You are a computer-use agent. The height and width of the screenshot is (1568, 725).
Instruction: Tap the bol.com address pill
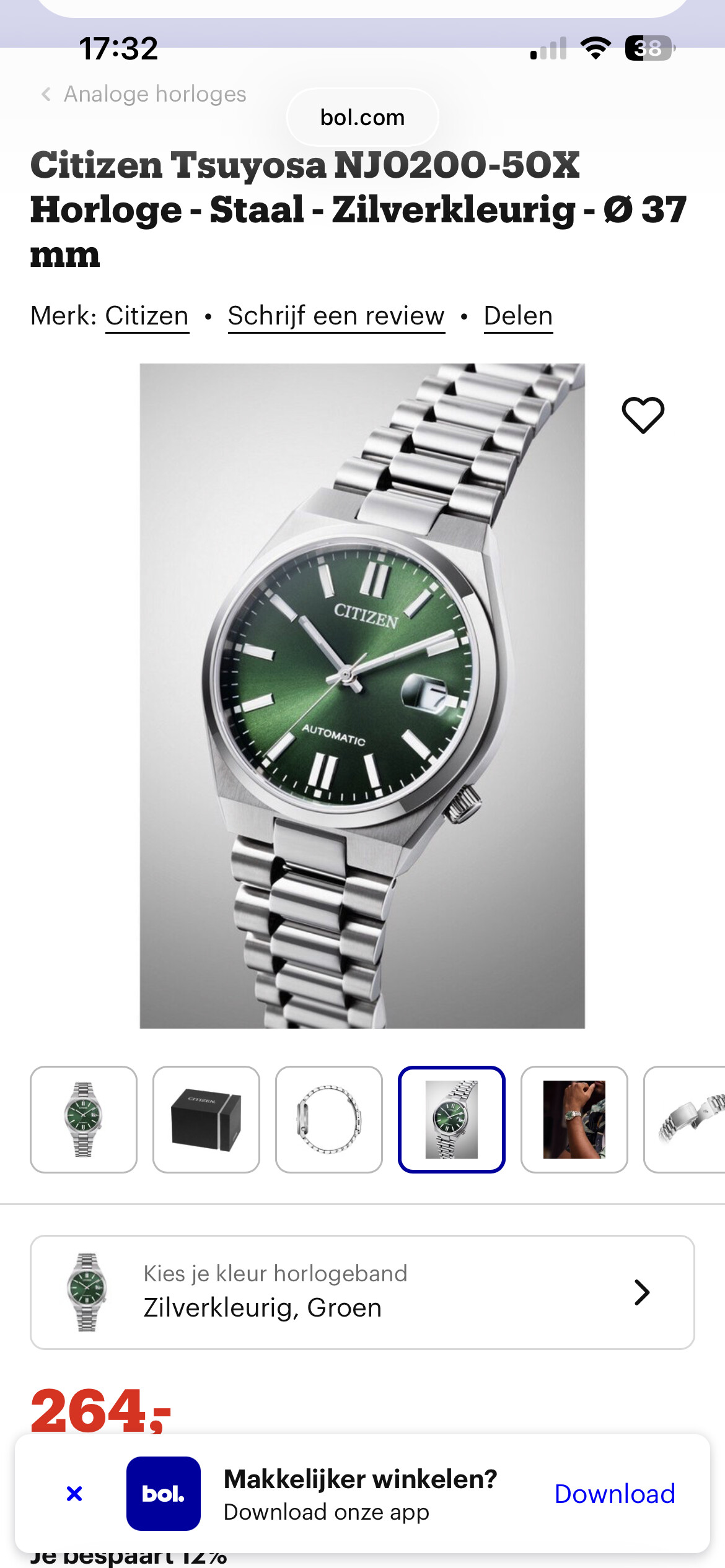pos(362,118)
